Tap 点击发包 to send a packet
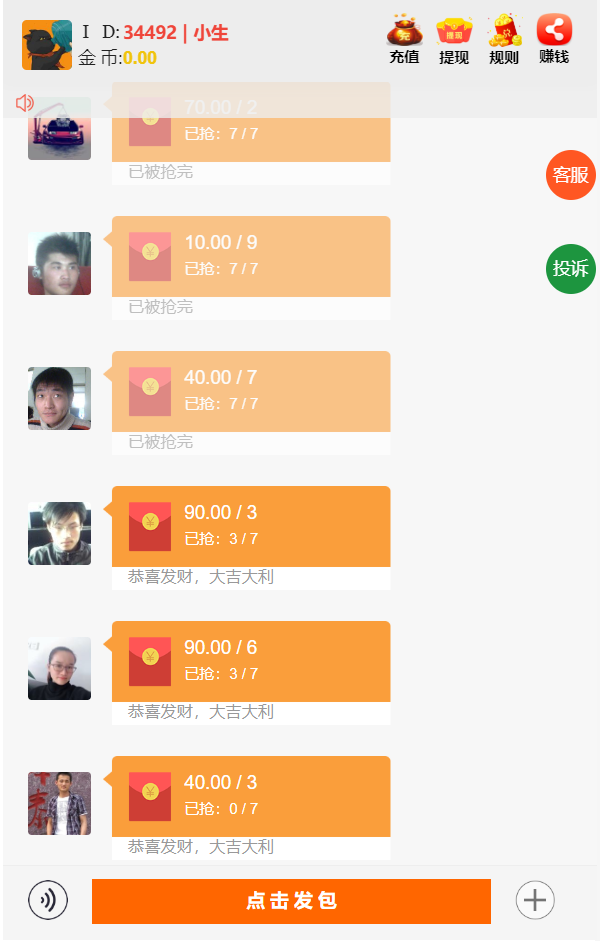600x941 pixels. (291, 901)
